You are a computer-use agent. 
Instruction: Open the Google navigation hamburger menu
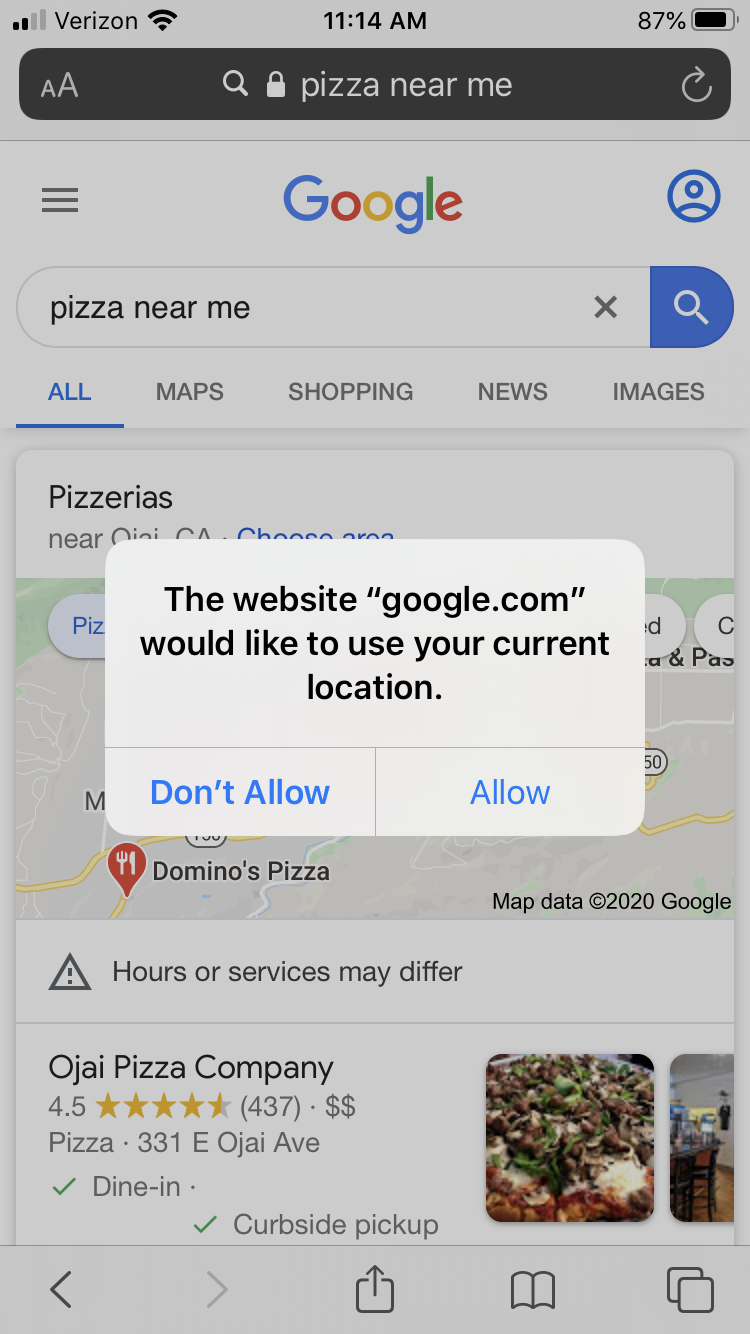(60, 200)
